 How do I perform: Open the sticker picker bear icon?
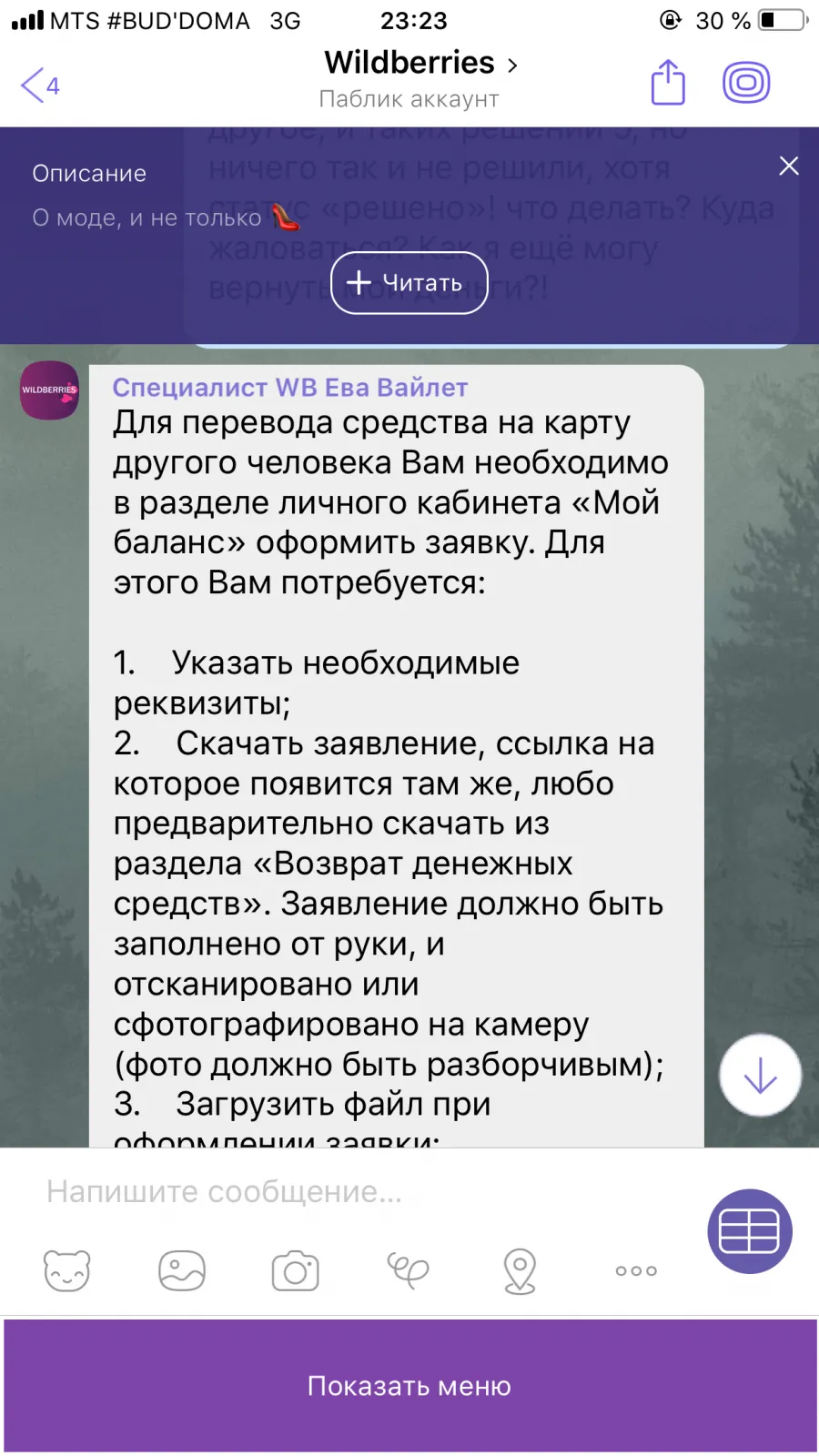(x=67, y=1270)
